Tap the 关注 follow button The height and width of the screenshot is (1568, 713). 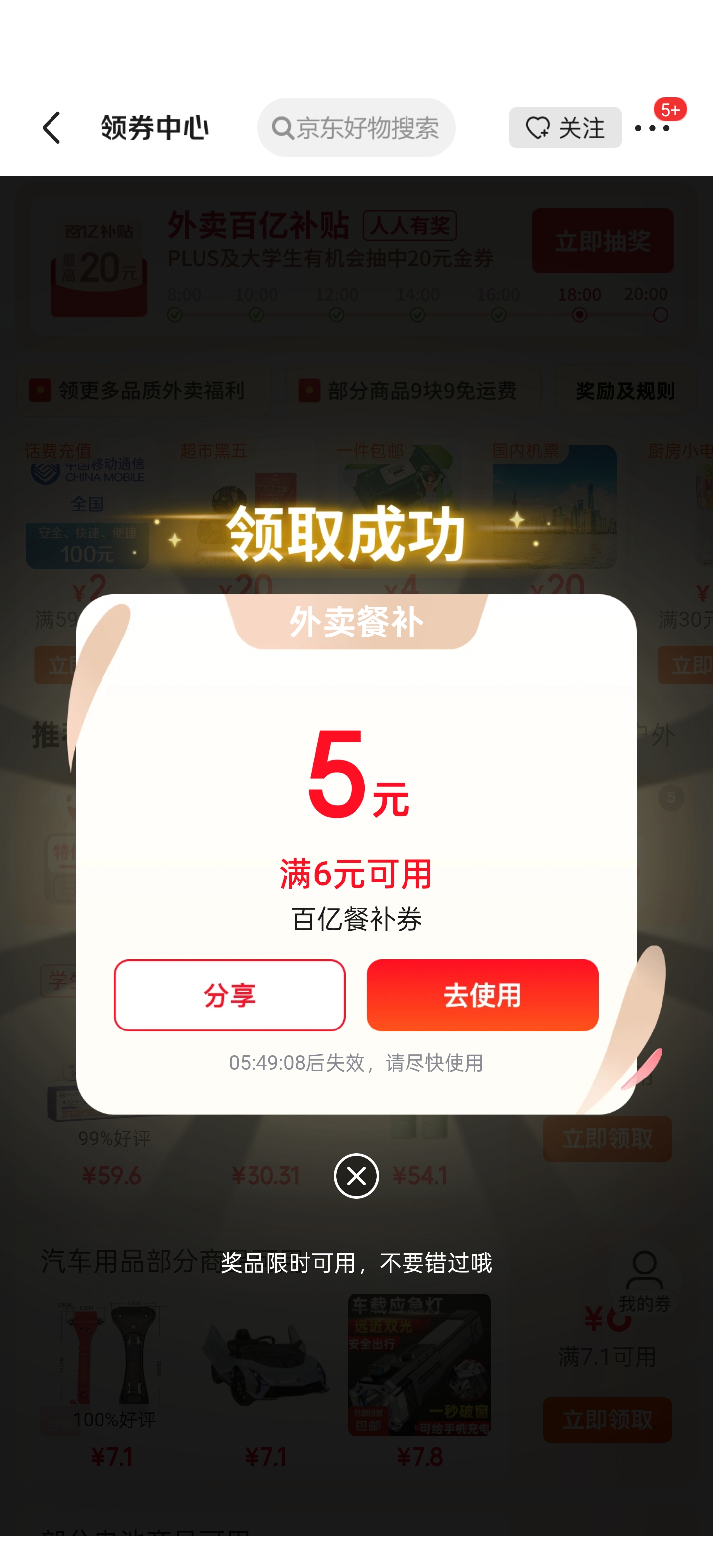(x=565, y=128)
